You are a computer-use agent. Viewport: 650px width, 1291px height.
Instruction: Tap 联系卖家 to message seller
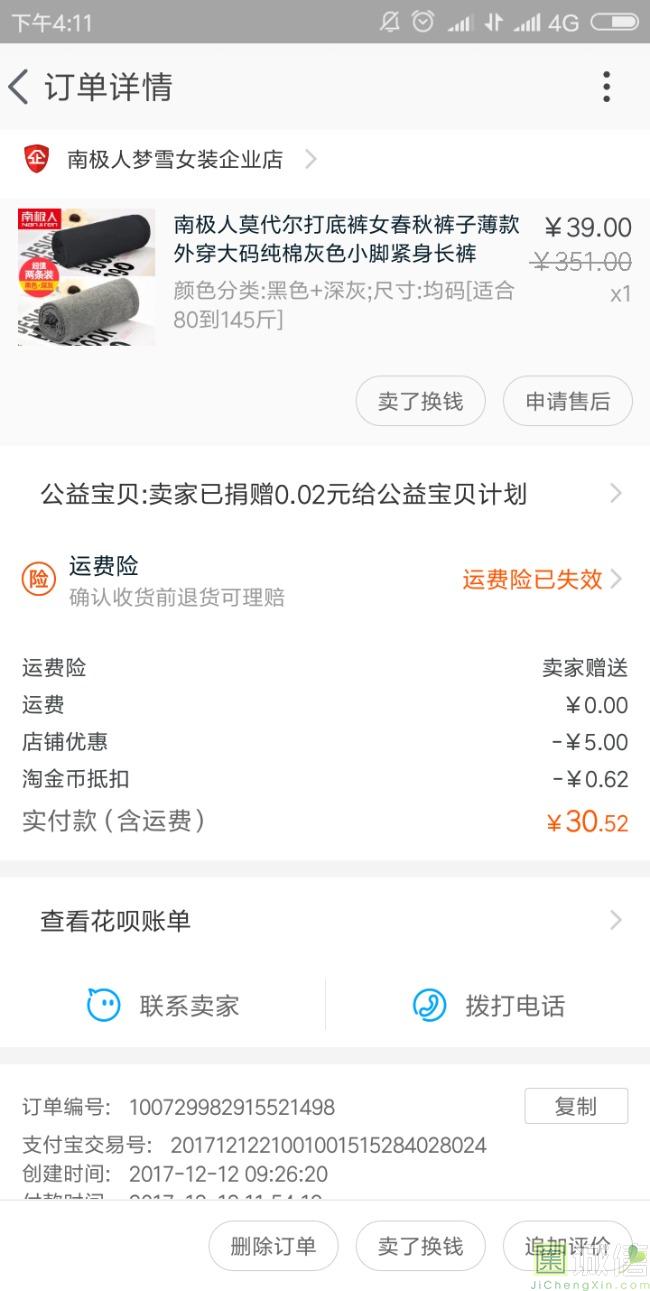[x=165, y=1005]
